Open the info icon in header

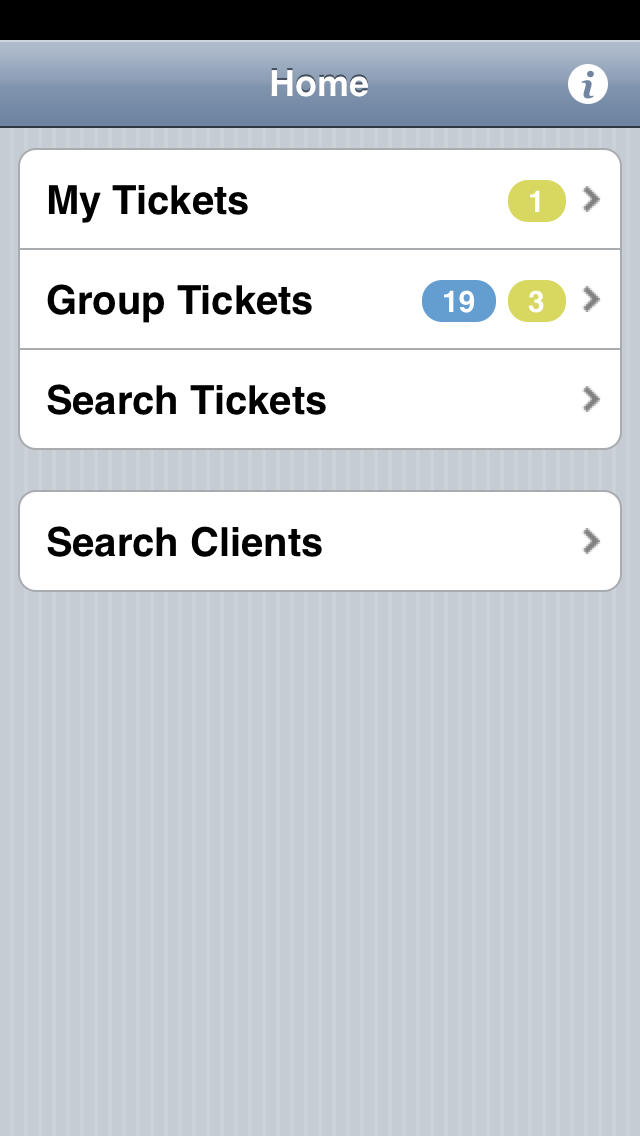coord(587,85)
